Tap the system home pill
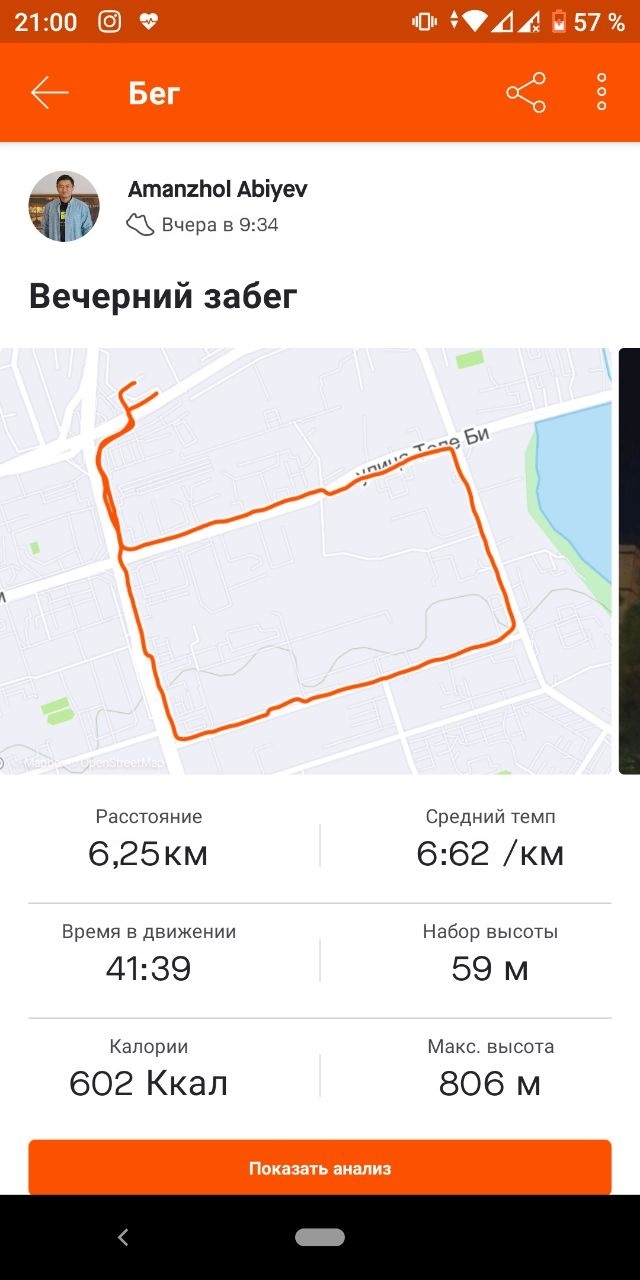This screenshot has height=1280, width=640. [319, 1238]
